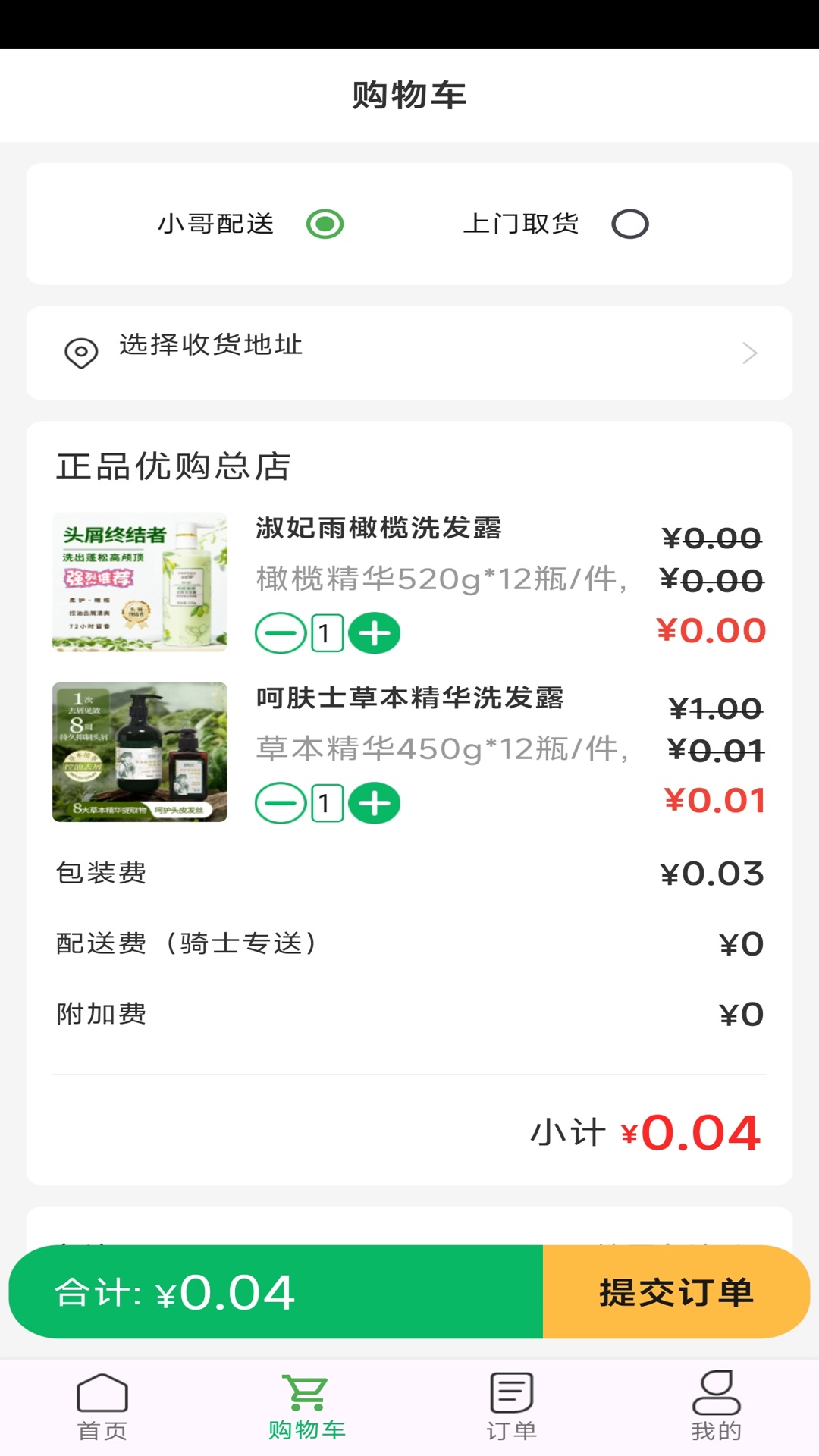The image size is (819, 1456).
Task: Increase quantity of 淑妃雨橄榄洗发露 with plus icon
Action: (x=375, y=632)
